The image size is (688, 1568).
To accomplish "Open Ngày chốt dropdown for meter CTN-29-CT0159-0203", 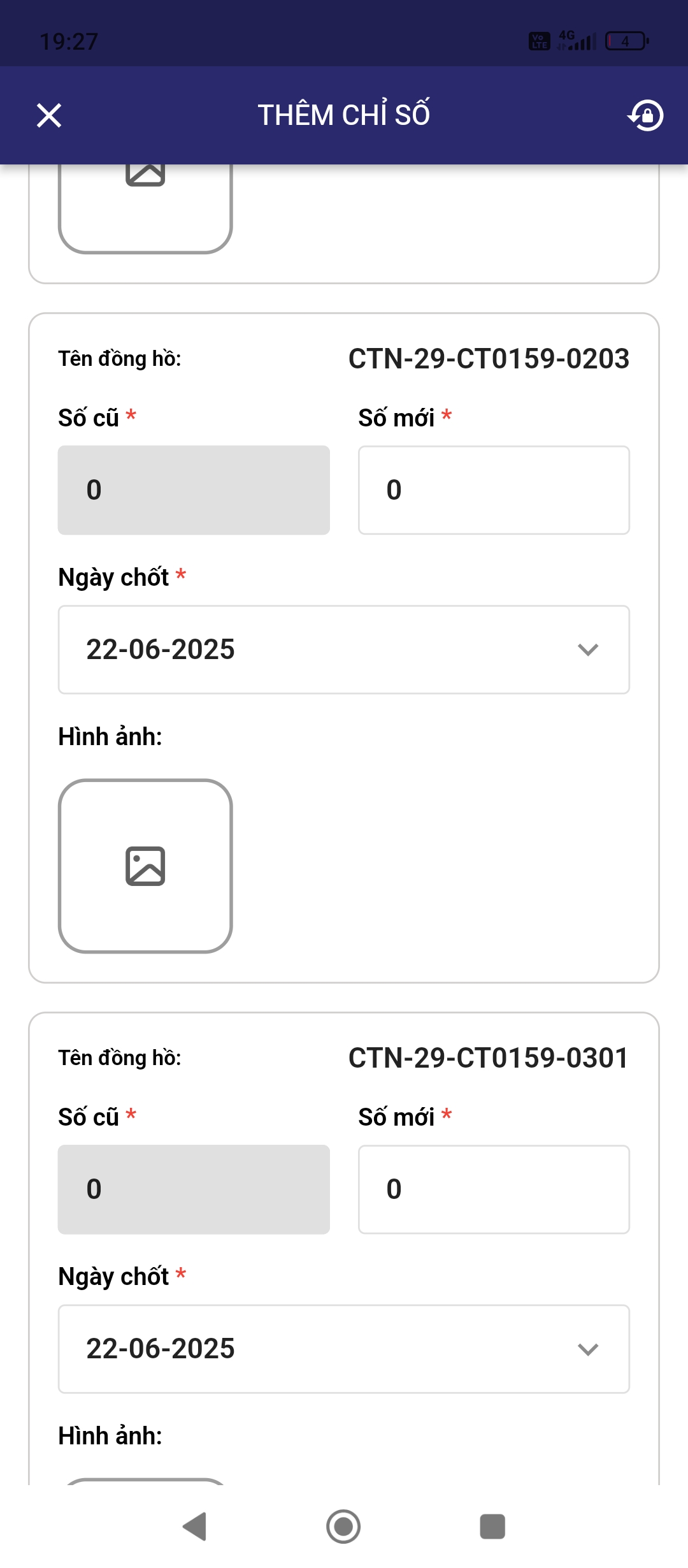I will [x=344, y=650].
